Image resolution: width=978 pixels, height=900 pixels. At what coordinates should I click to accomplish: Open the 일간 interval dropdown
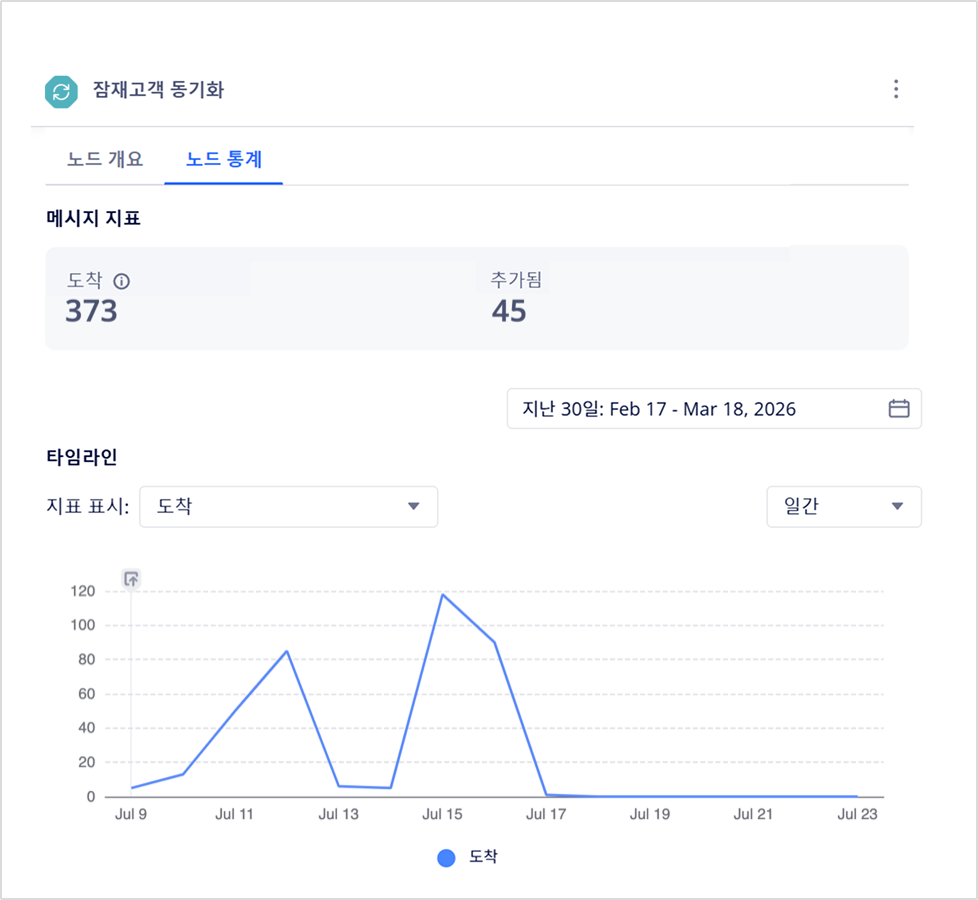coord(843,507)
